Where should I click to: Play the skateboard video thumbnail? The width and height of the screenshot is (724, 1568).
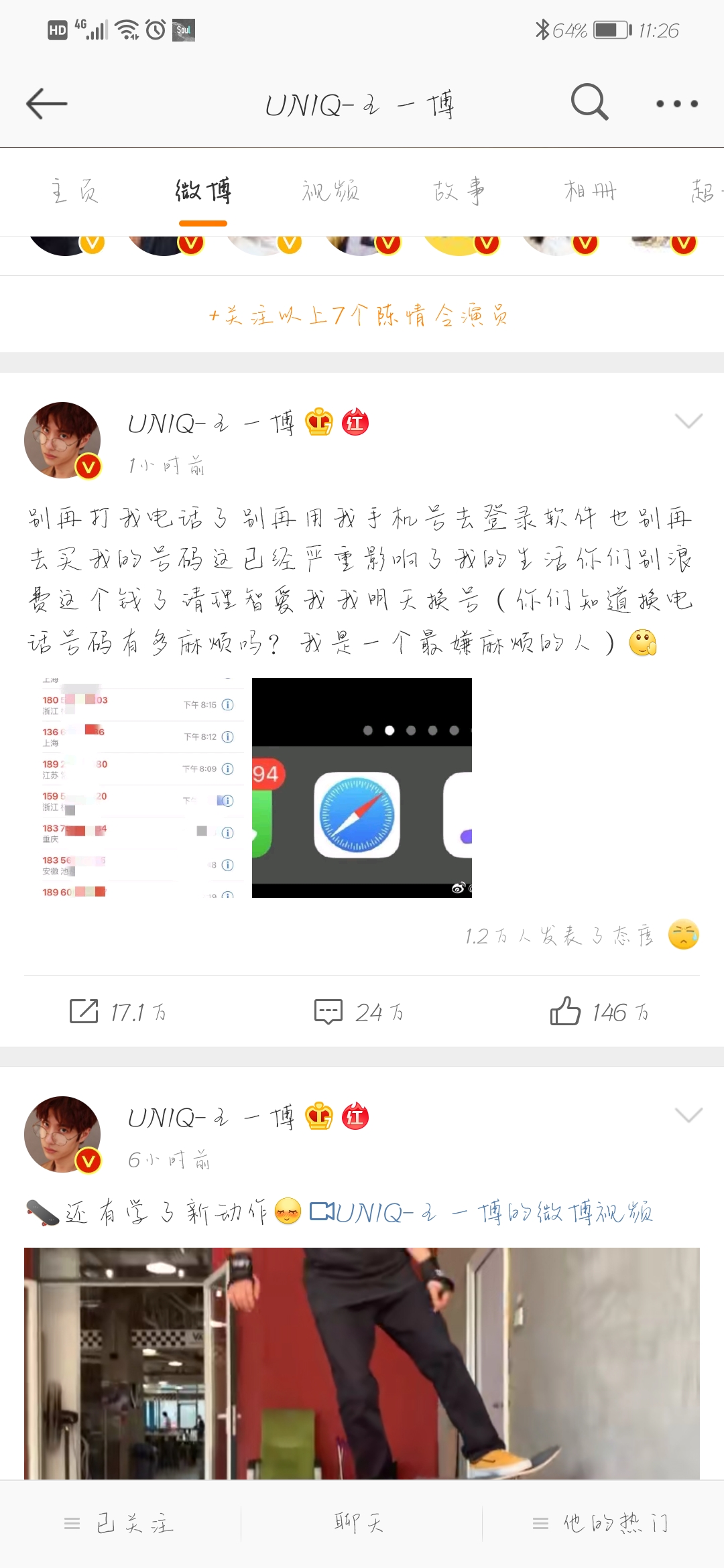pyautogui.click(x=362, y=1364)
